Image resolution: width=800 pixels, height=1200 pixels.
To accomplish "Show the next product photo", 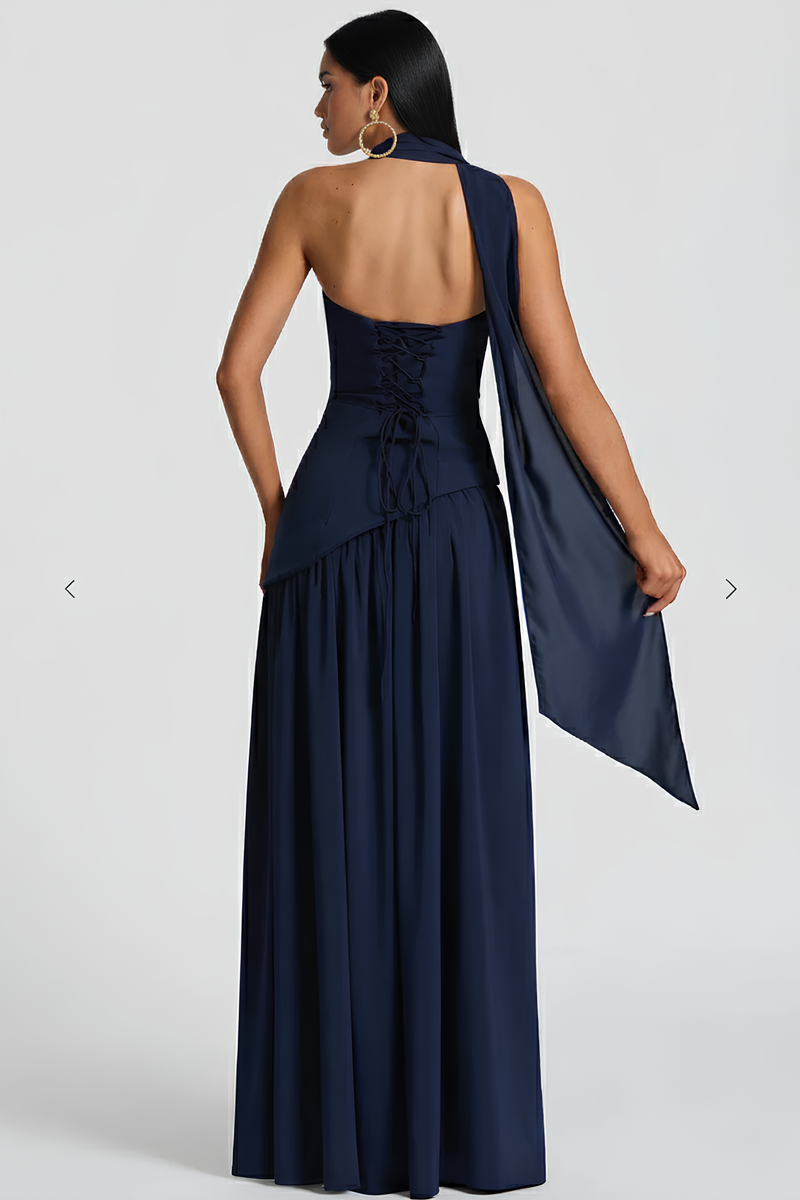I will [x=730, y=589].
